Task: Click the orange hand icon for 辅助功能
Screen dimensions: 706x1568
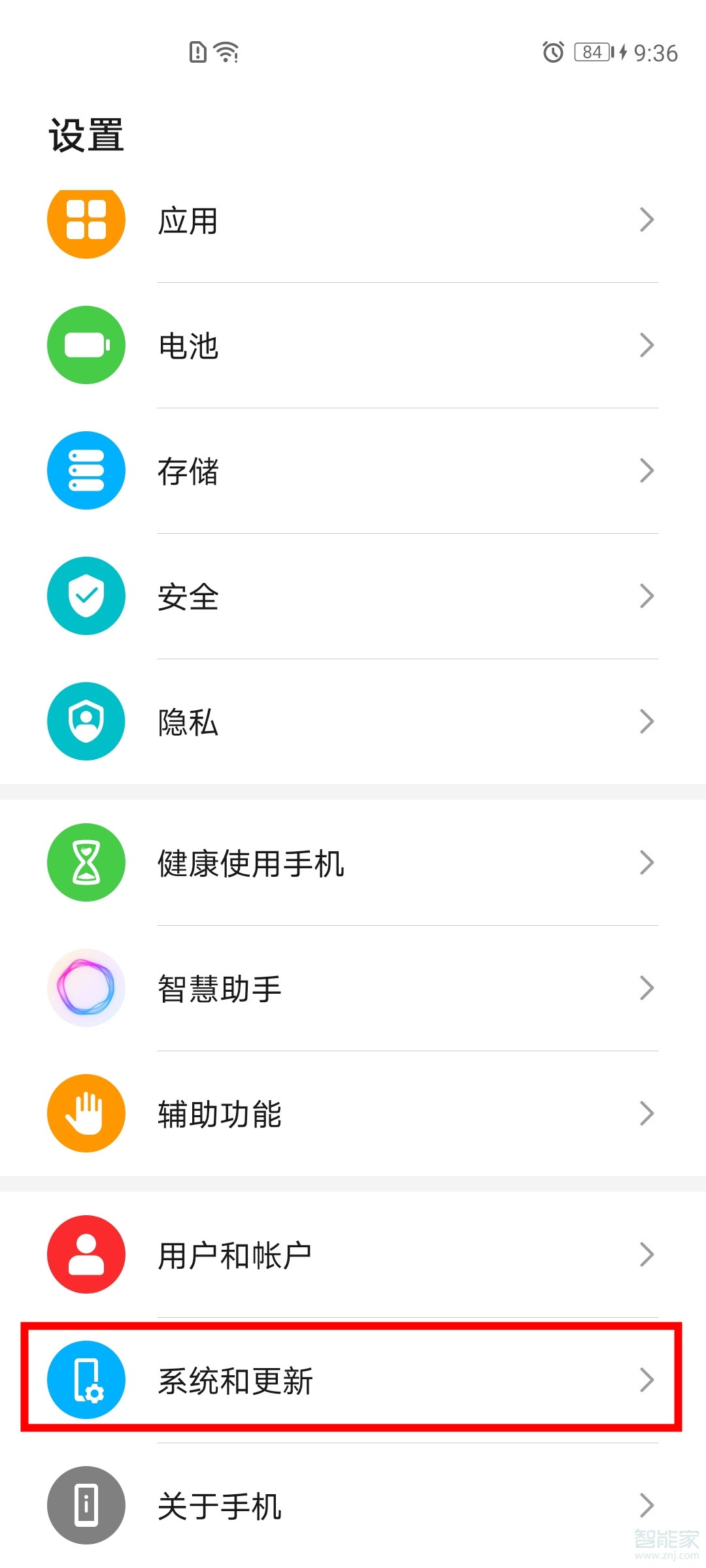Action: tap(86, 1113)
